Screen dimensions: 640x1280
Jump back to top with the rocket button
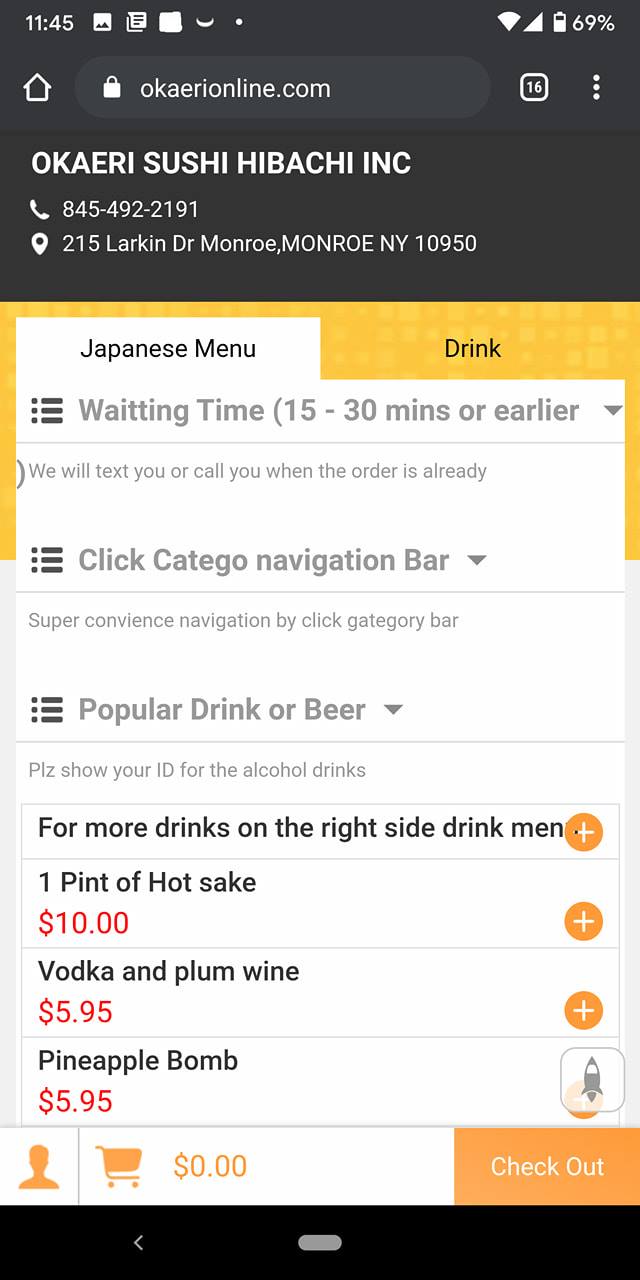(592, 1079)
